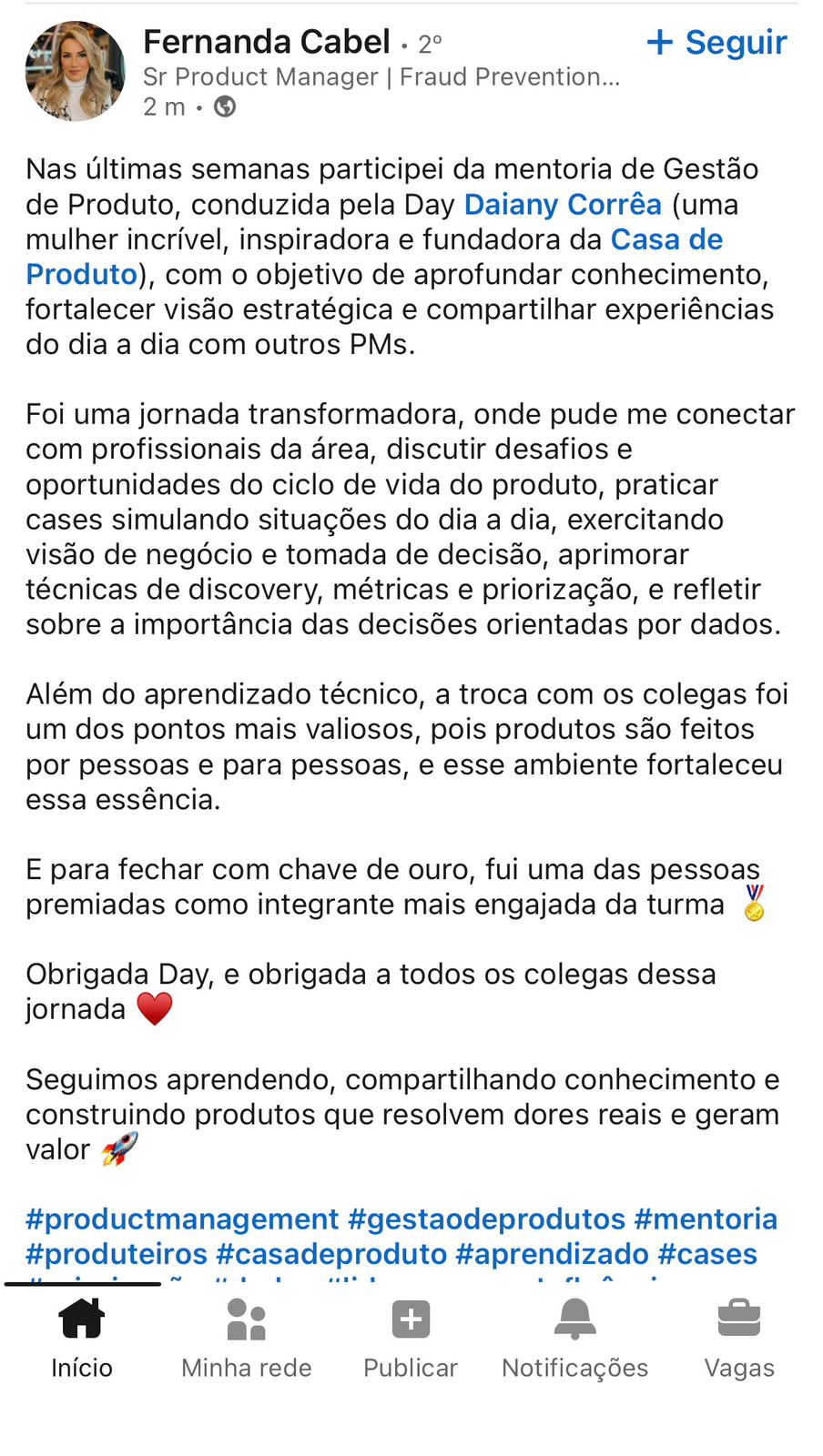
Task: Open the #gestaodeprodutos hashtag
Action: coord(486,1219)
